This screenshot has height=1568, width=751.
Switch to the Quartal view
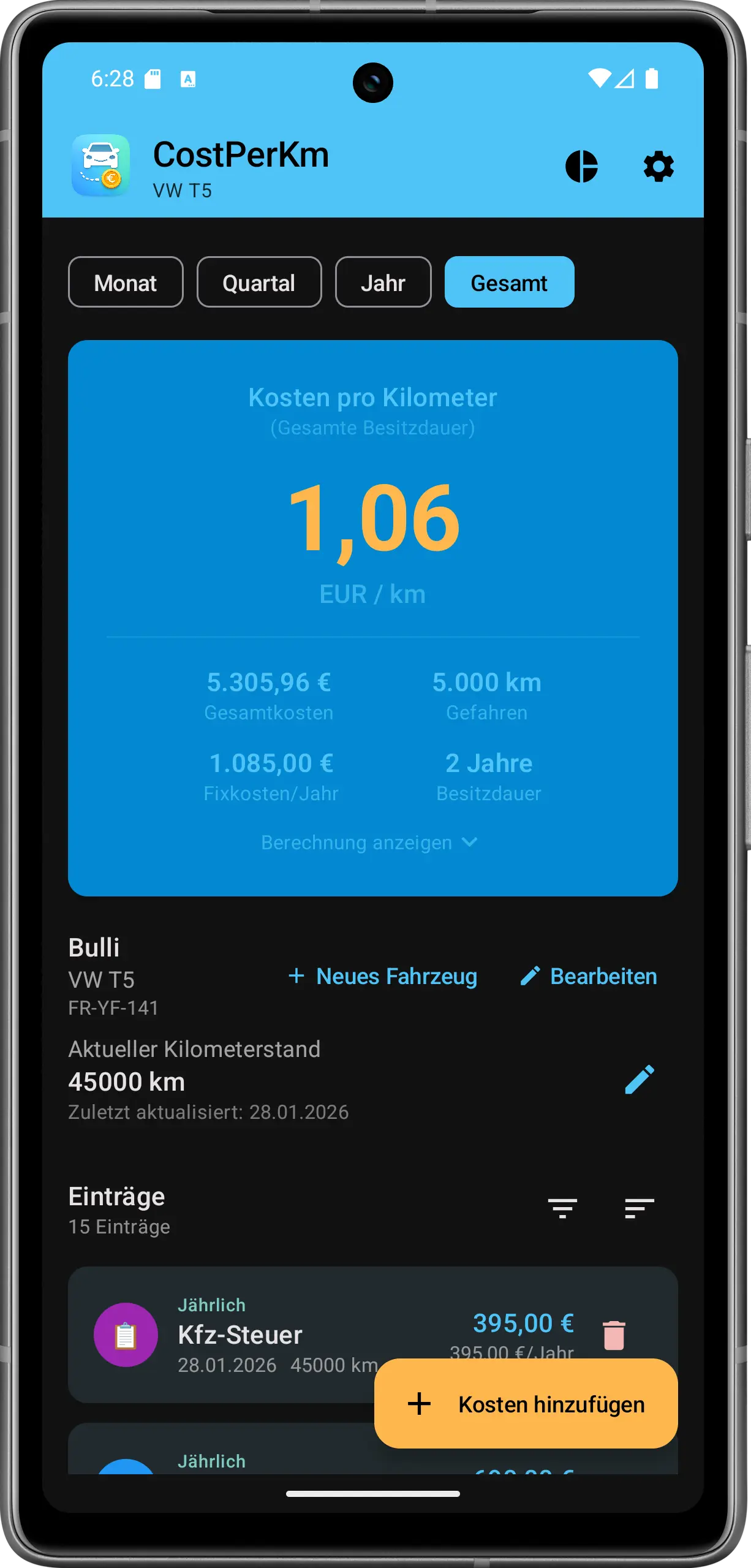point(259,282)
